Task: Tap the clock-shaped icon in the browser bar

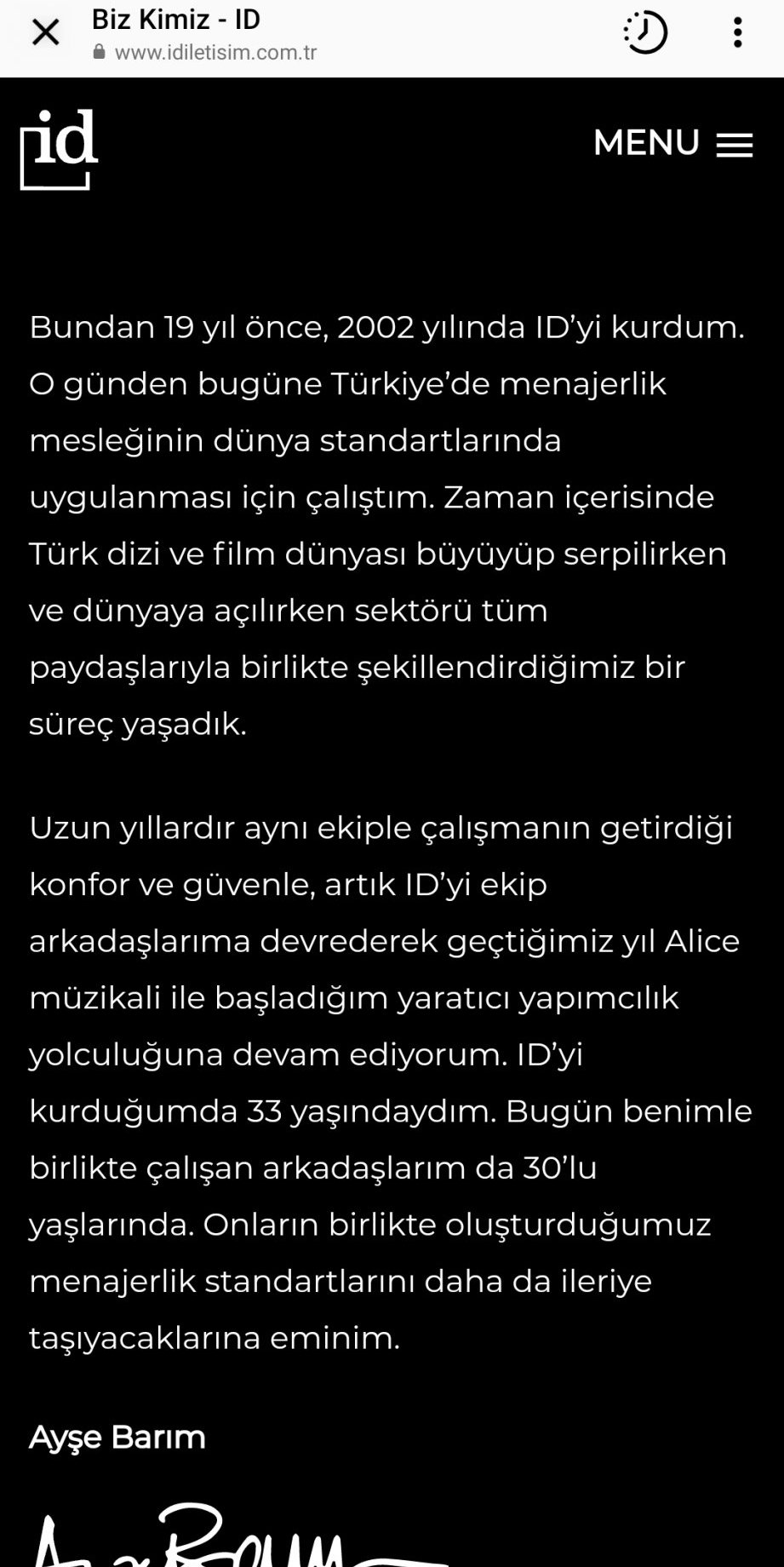Action: [x=645, y=33]
